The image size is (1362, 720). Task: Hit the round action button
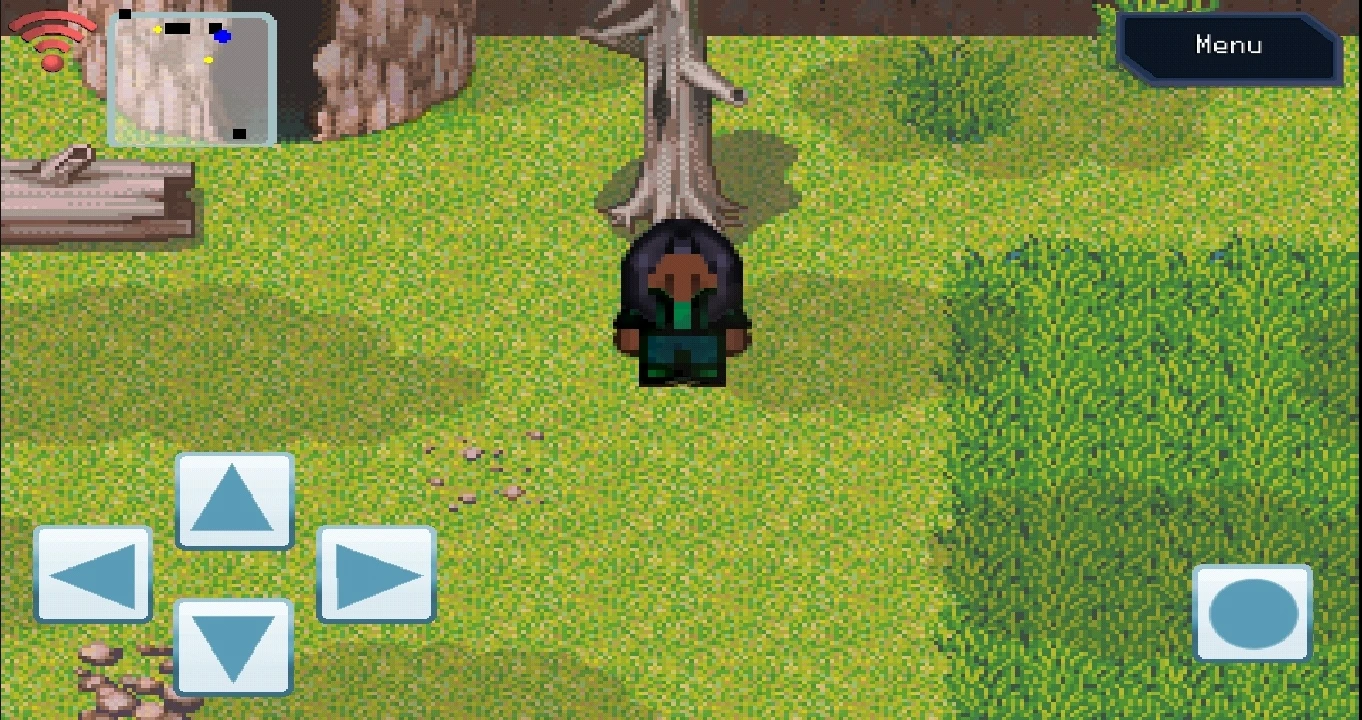click(x=1252, y=613)
